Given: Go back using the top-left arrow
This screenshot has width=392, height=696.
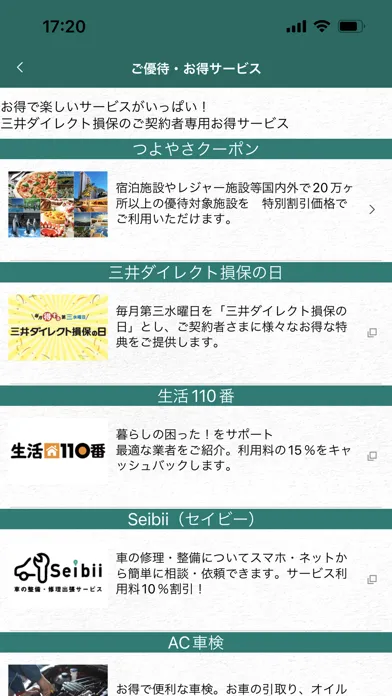Looking at the screenshot, I should [20, 67].
